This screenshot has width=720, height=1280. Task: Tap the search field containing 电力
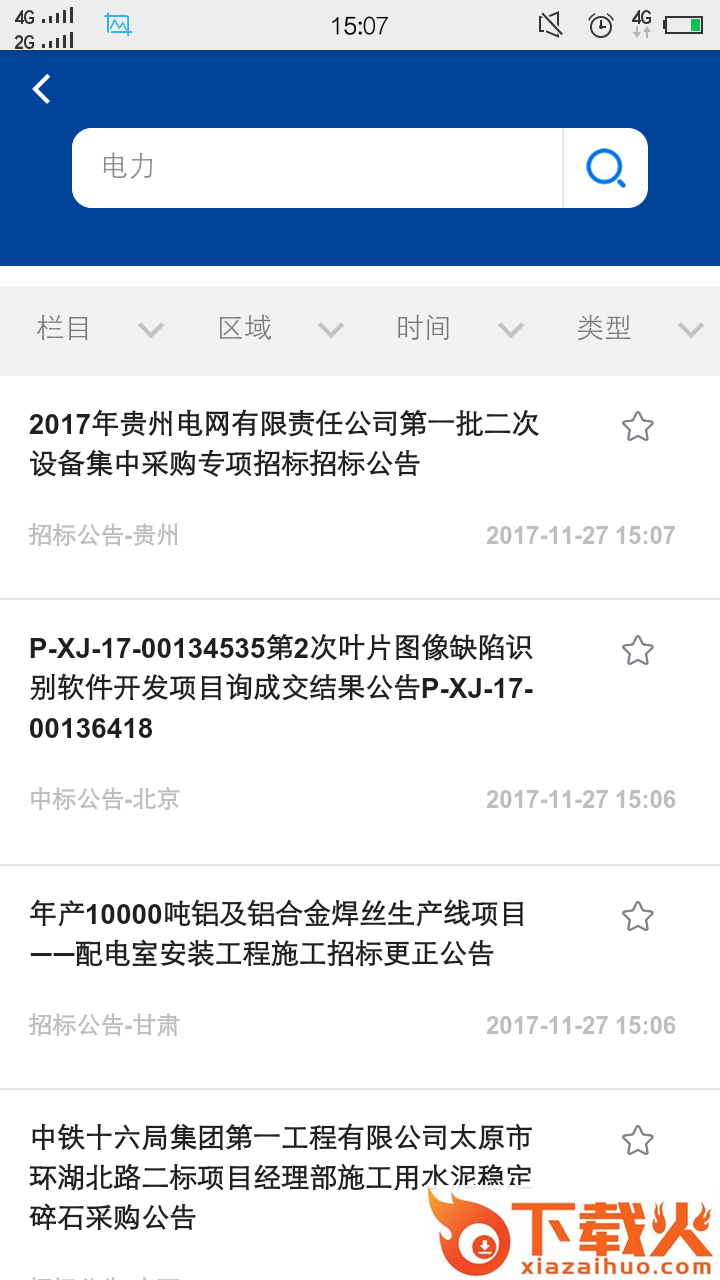pyautogui.click(x=317, y=167)
